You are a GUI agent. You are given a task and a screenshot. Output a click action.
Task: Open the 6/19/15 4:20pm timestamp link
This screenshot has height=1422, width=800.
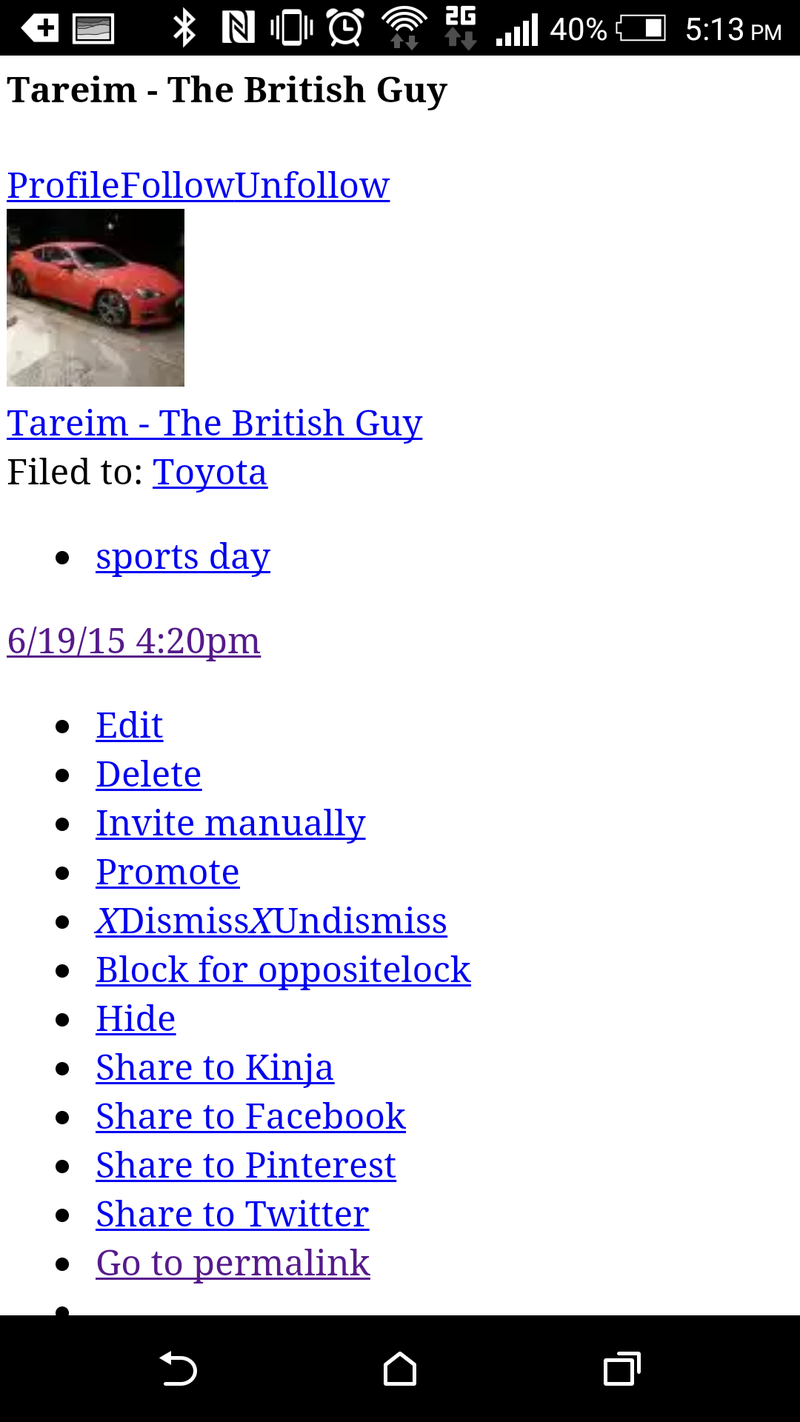(134, 641)
